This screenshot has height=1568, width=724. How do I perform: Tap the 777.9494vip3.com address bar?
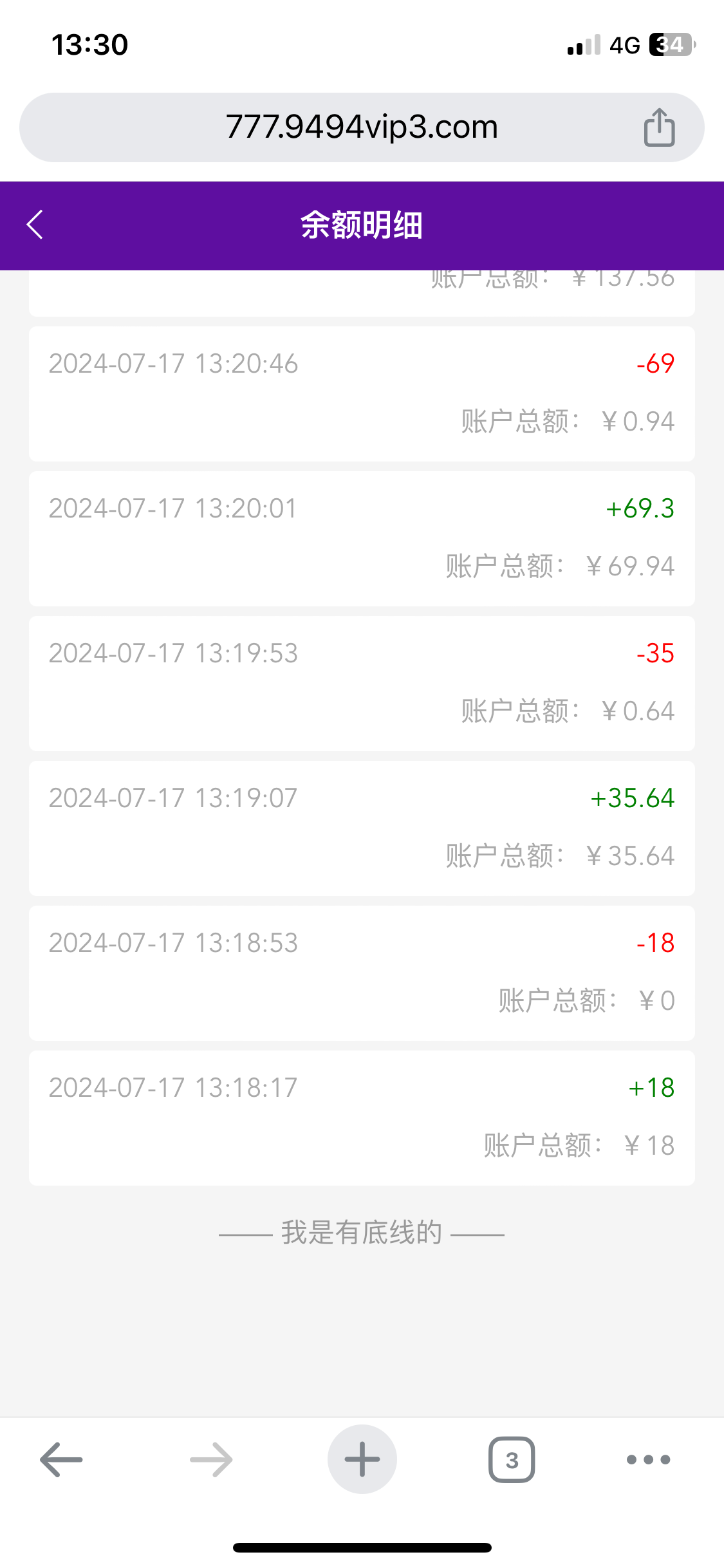click(x=361, y=127)
